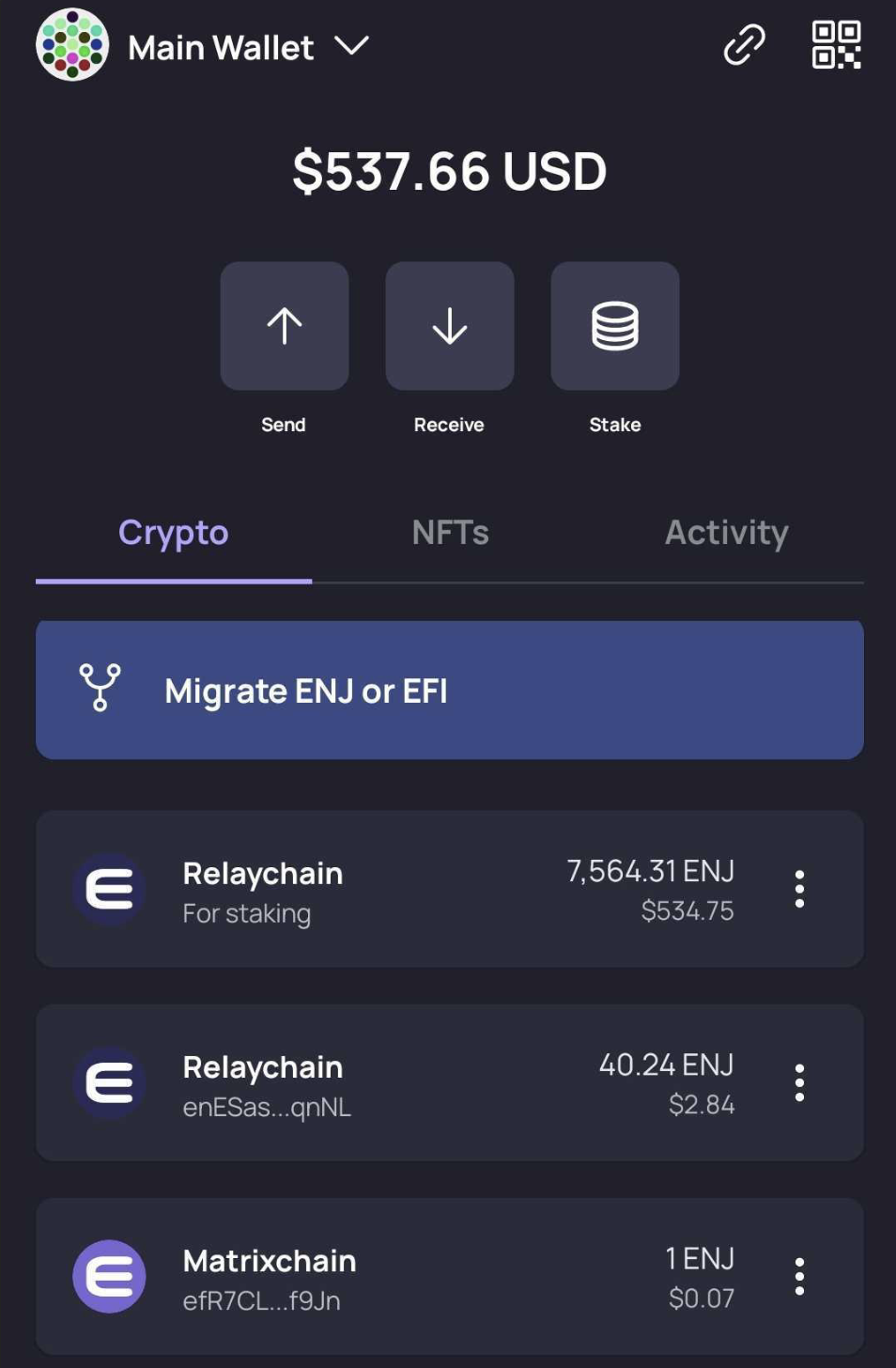The width and height of the screenshot is (896, 1368).
Task: Open options menu for Relaychain staking balance
Action: (799, 889)
